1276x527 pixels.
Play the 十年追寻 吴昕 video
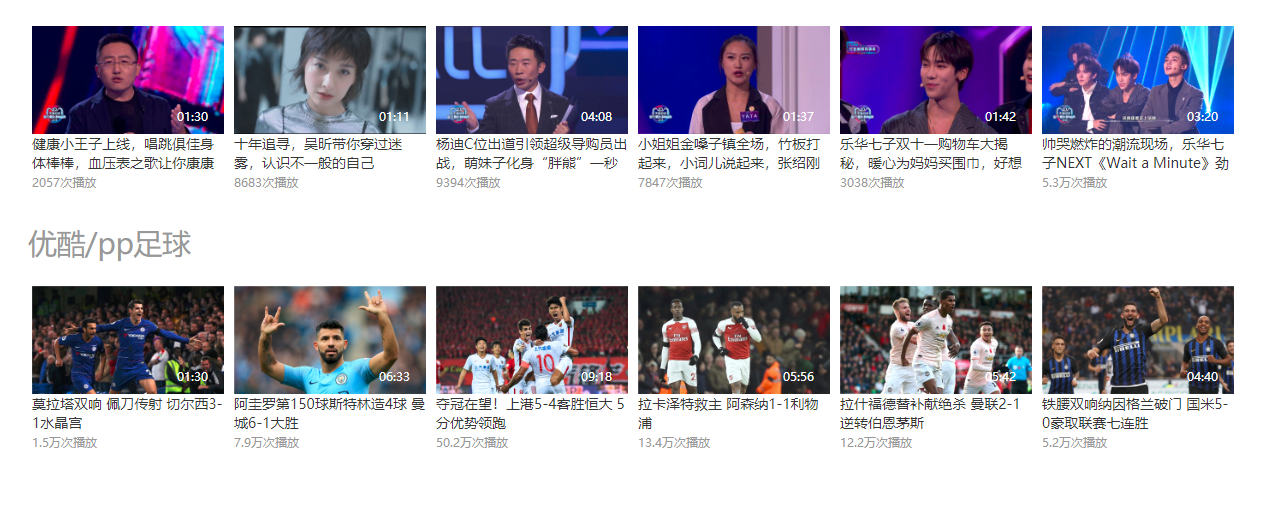330,80
